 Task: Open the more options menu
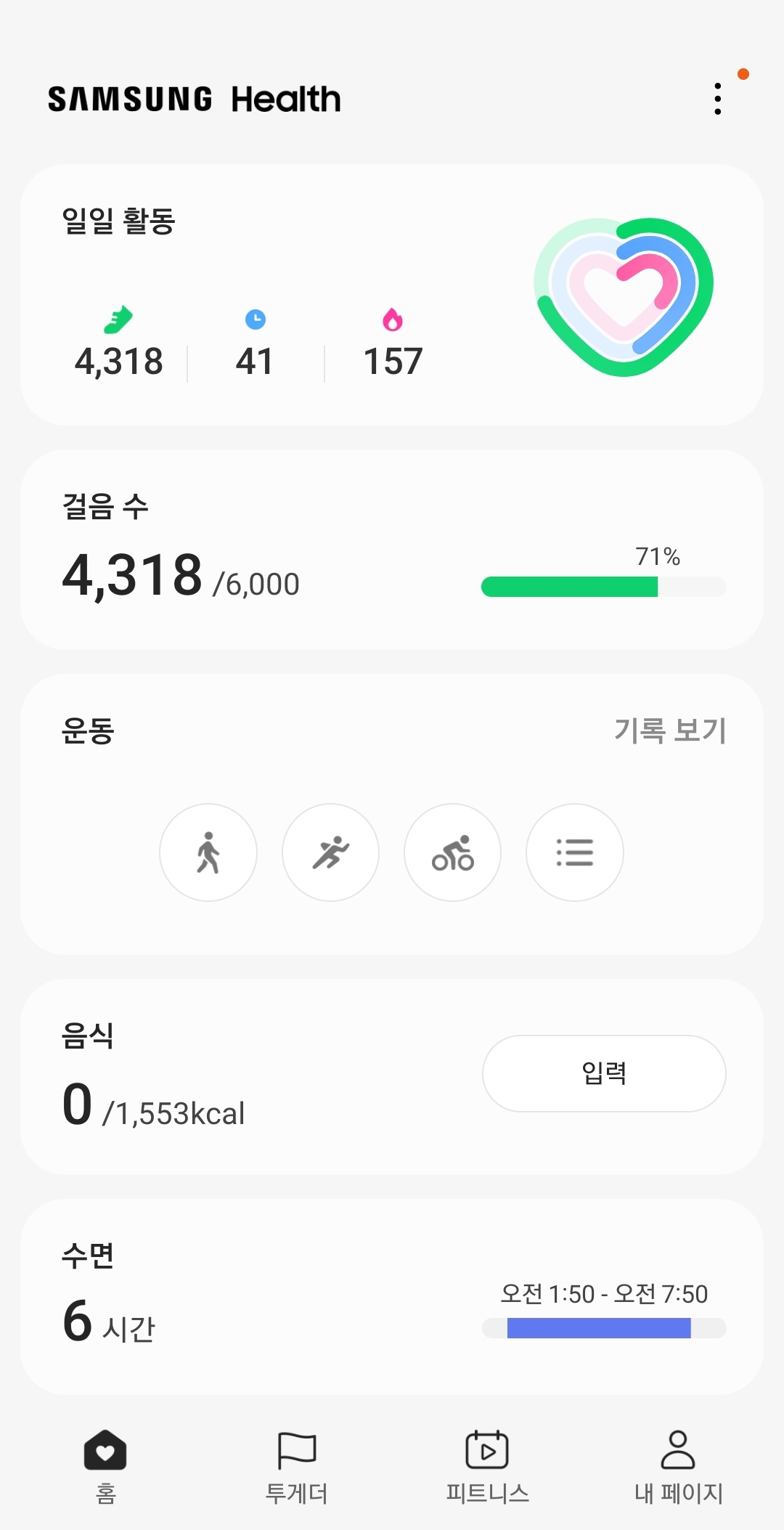point(717,99)
